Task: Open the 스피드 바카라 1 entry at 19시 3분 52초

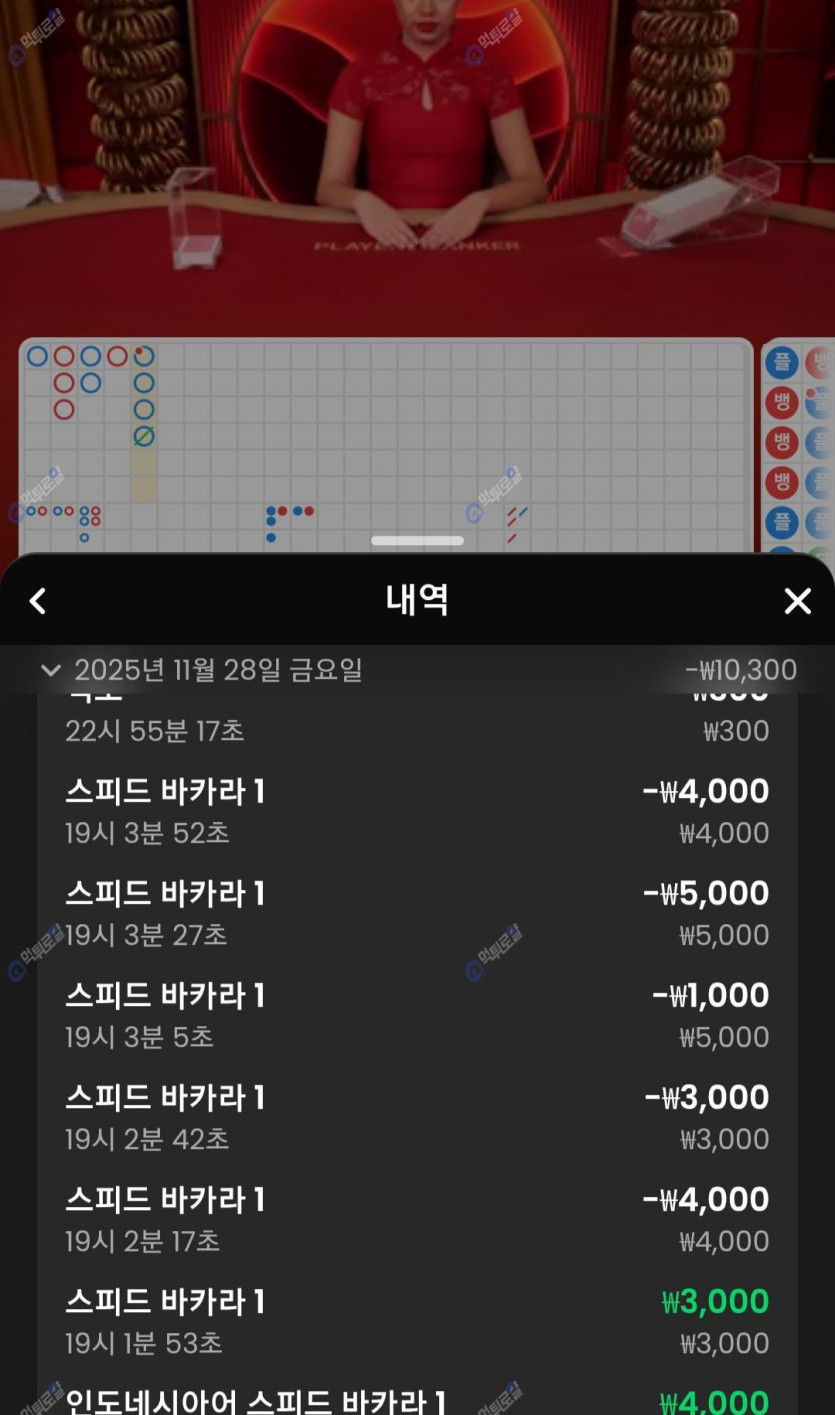Action: click(417, 811)
